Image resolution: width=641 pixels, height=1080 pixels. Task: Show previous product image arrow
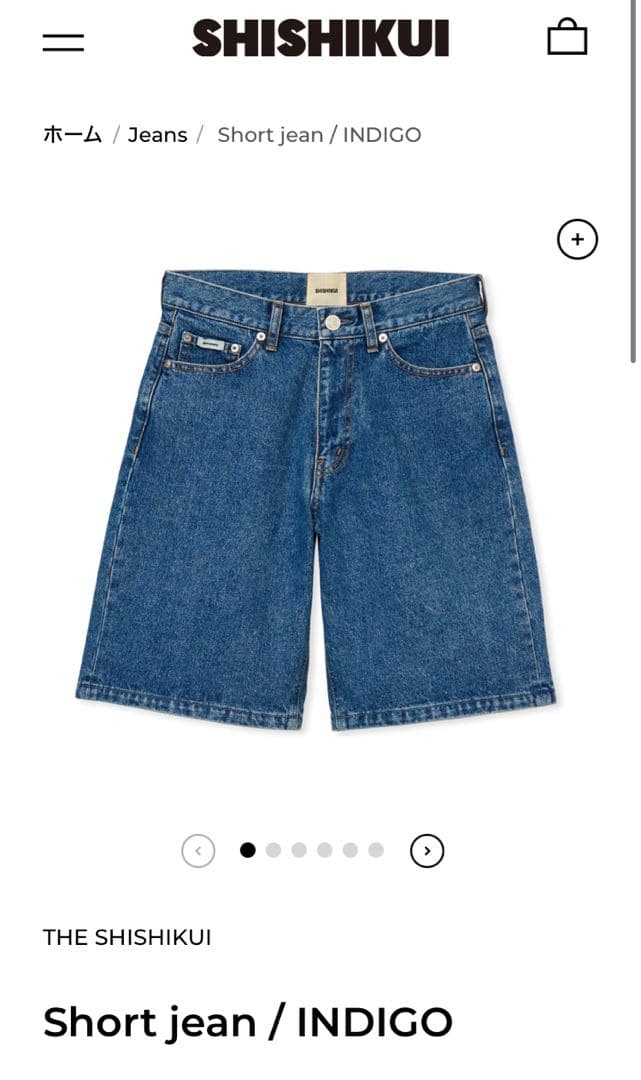198,851
